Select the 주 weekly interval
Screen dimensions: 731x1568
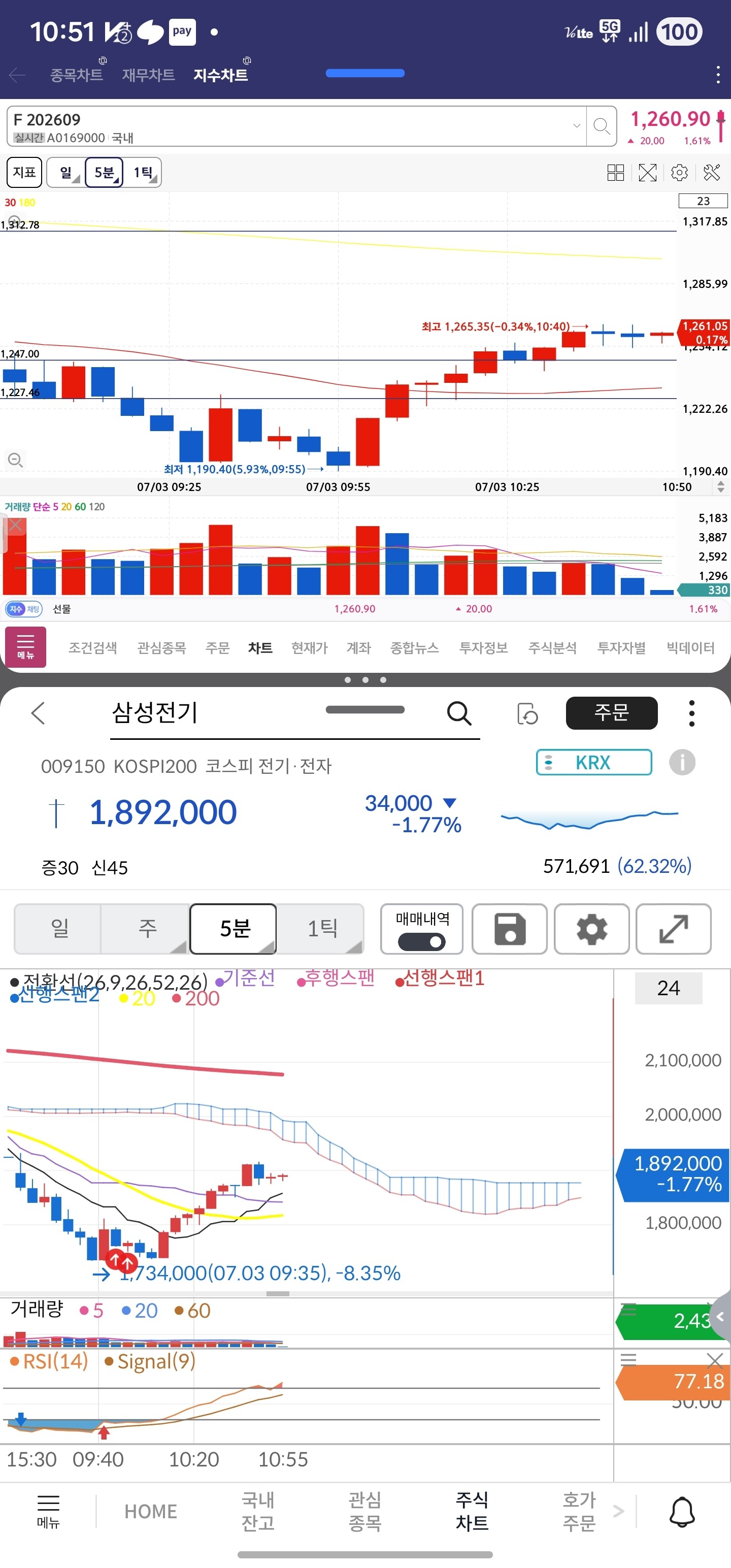(147, 929)
